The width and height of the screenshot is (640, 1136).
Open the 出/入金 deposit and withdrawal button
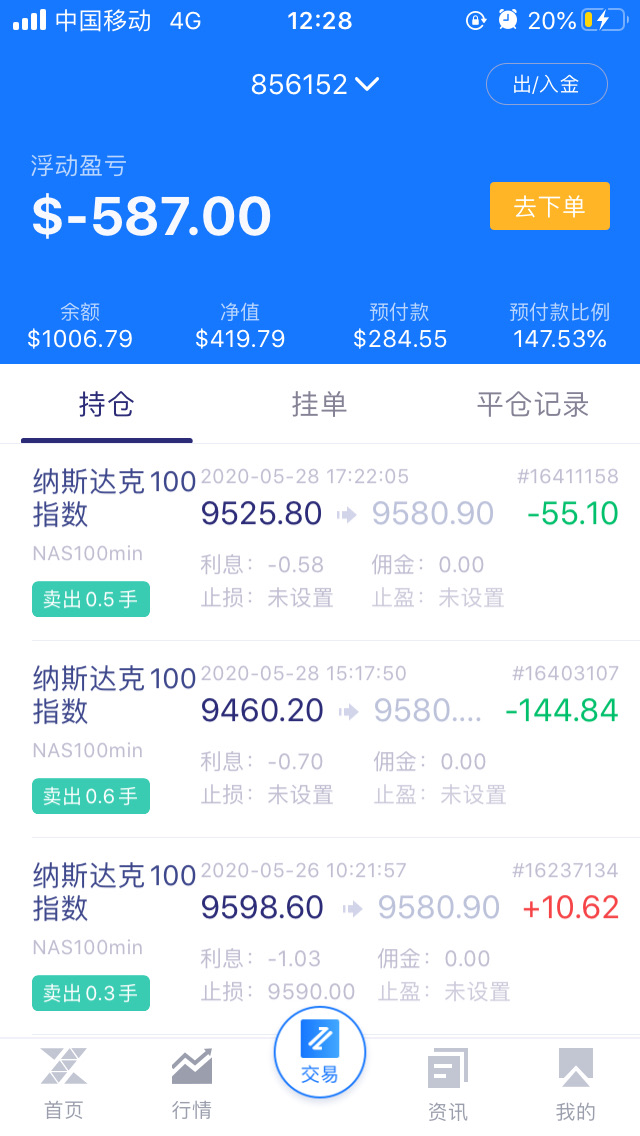(x=547, y=85)
